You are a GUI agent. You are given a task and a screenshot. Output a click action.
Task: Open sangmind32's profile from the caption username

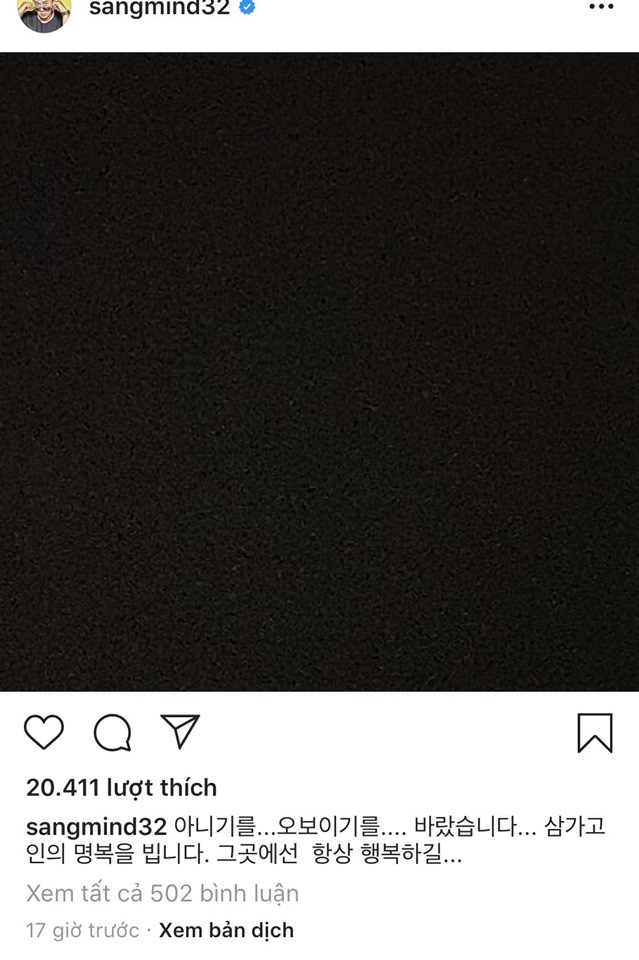tap(96, 827)
